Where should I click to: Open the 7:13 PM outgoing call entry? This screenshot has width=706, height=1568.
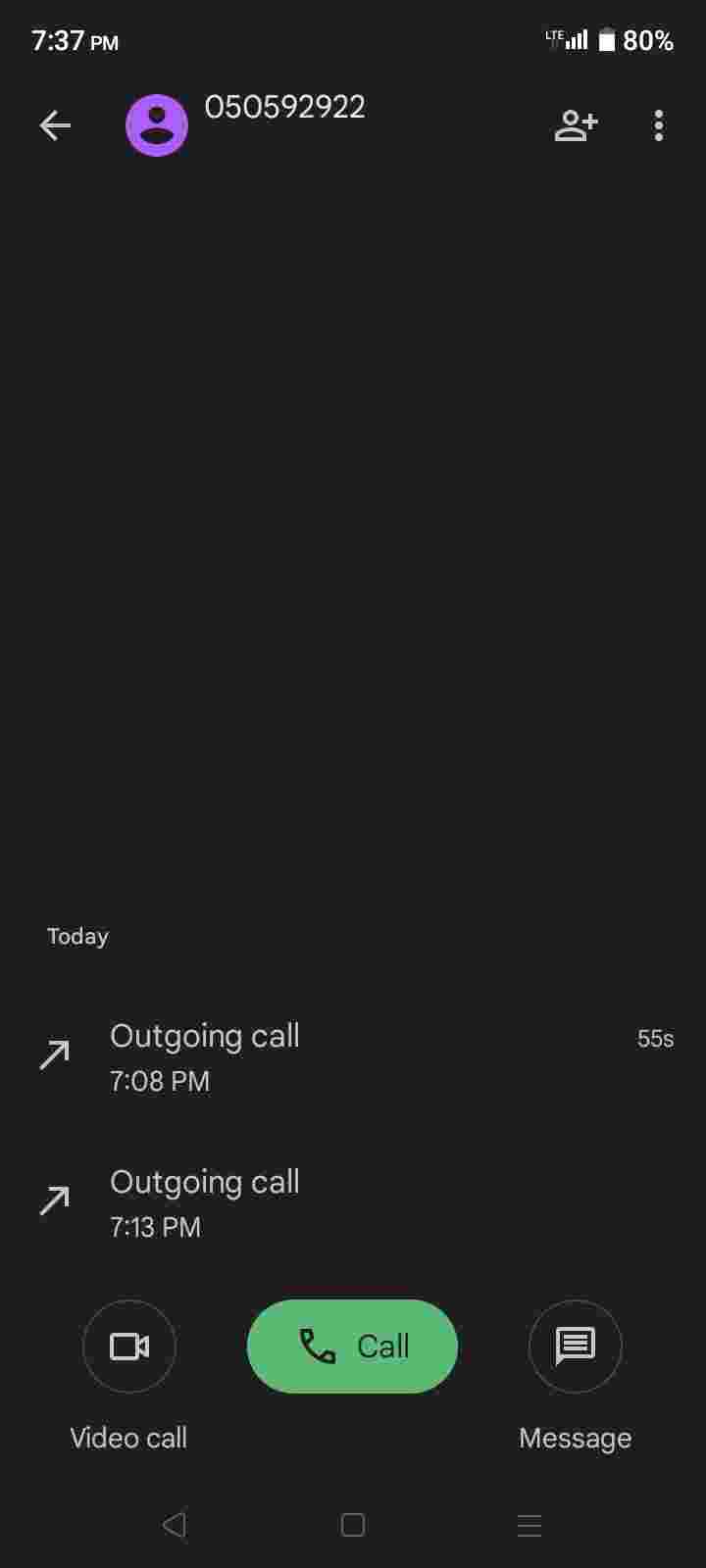click(353, 1202)
